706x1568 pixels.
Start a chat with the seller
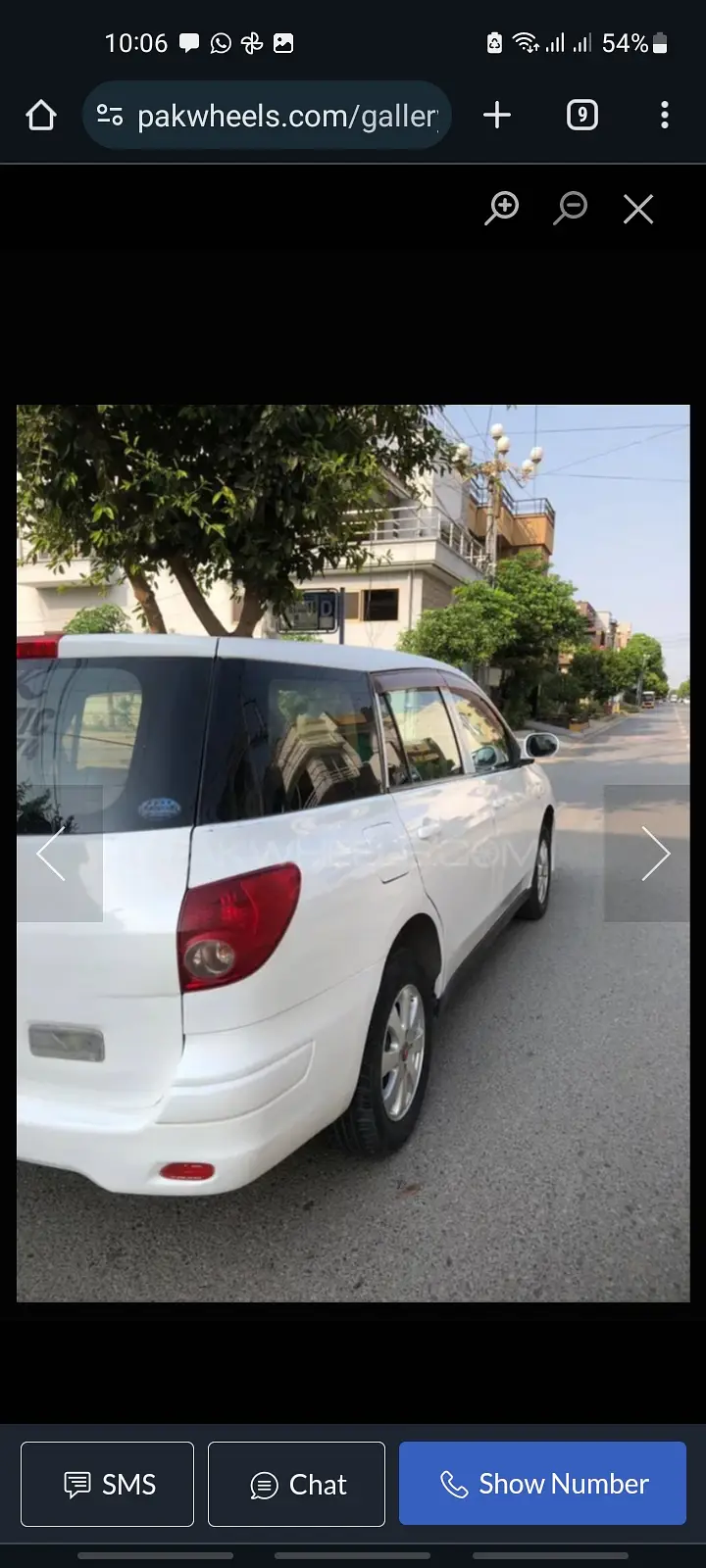296,1484
